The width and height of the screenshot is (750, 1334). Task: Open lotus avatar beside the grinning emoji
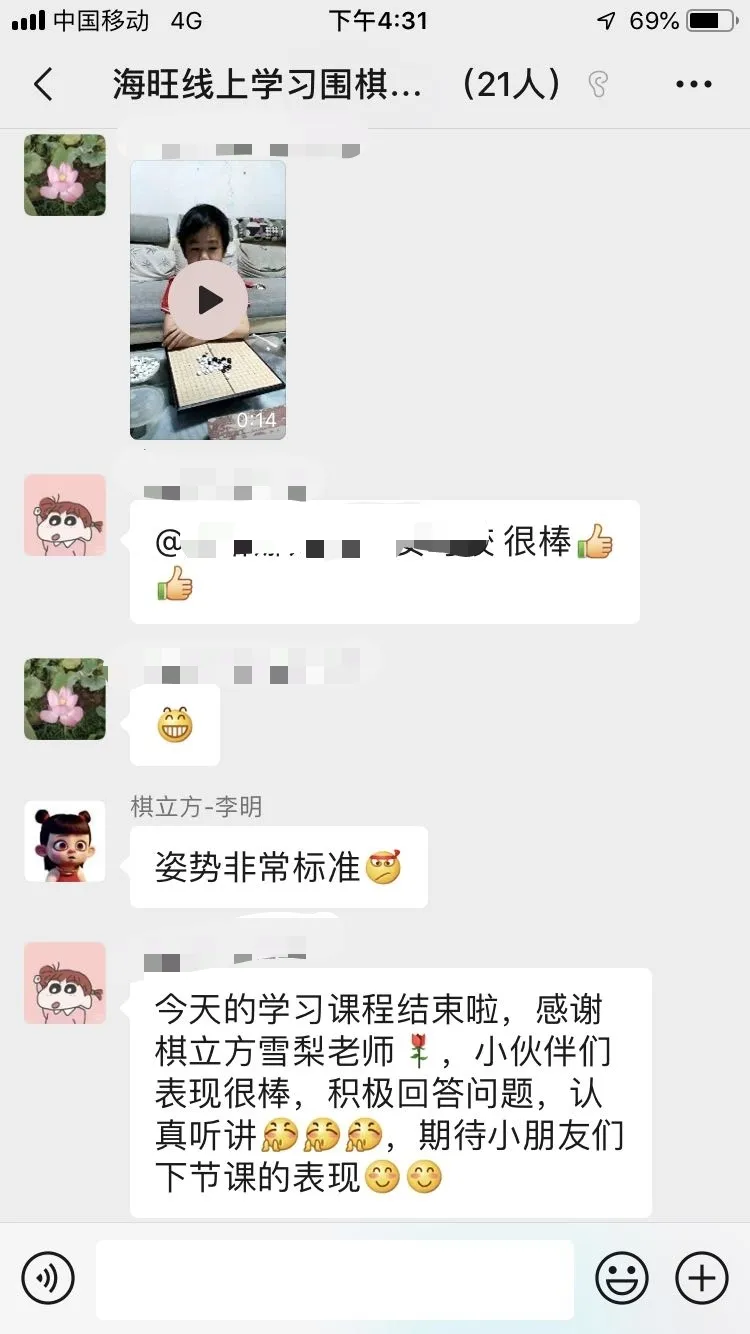[65, 699]
